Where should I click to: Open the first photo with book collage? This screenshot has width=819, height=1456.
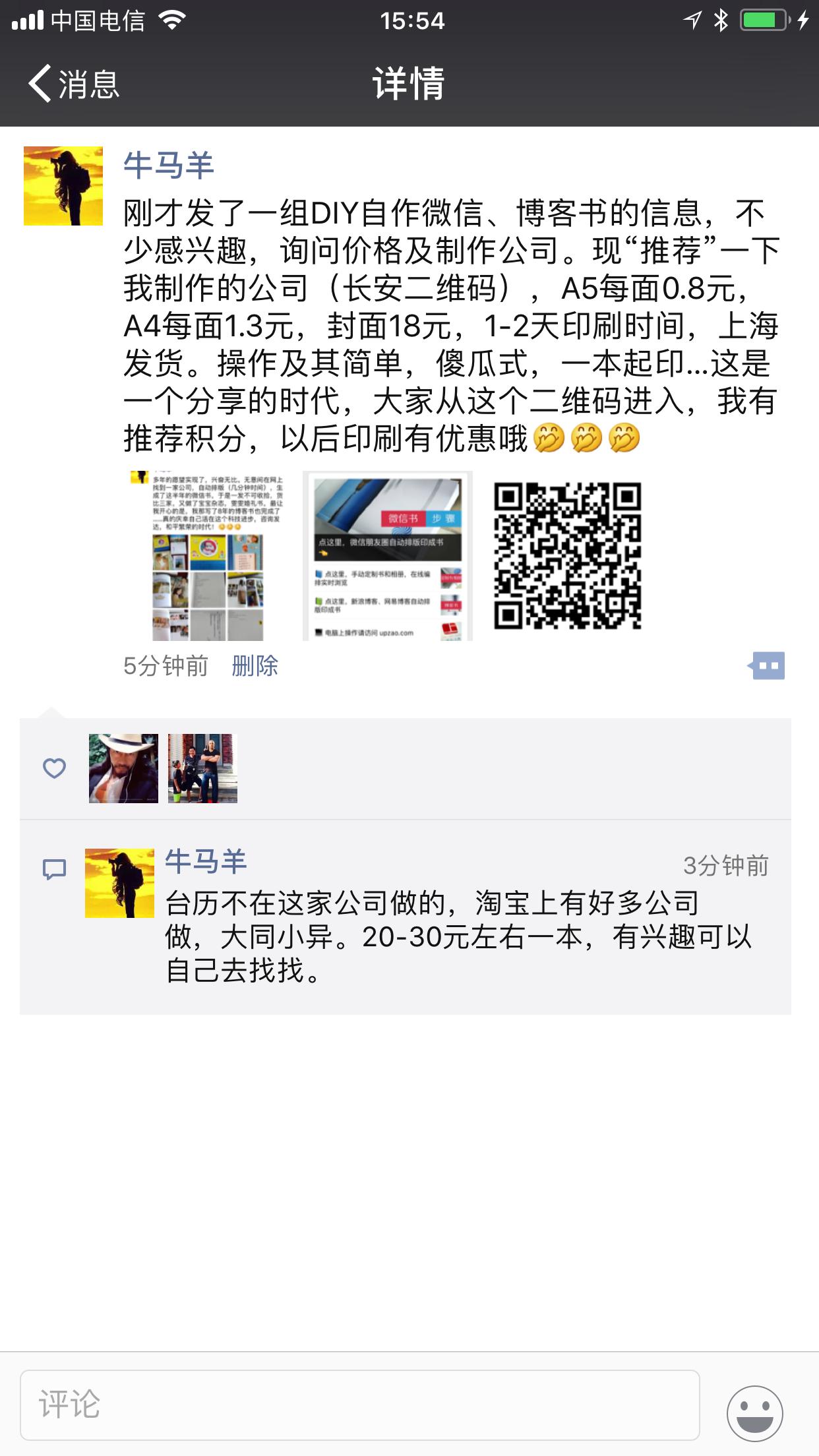tap(208, 555)
